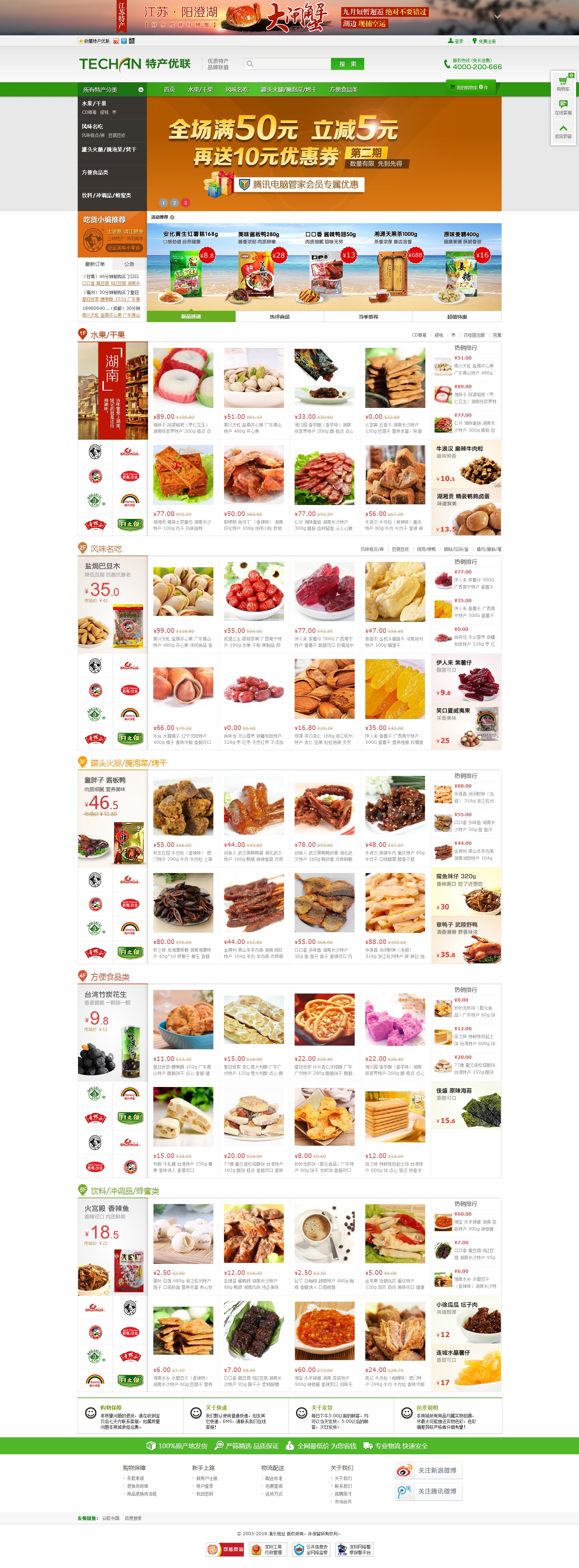Switch to the 公告 tab
579x1568 pixels.
coord(129,264)
